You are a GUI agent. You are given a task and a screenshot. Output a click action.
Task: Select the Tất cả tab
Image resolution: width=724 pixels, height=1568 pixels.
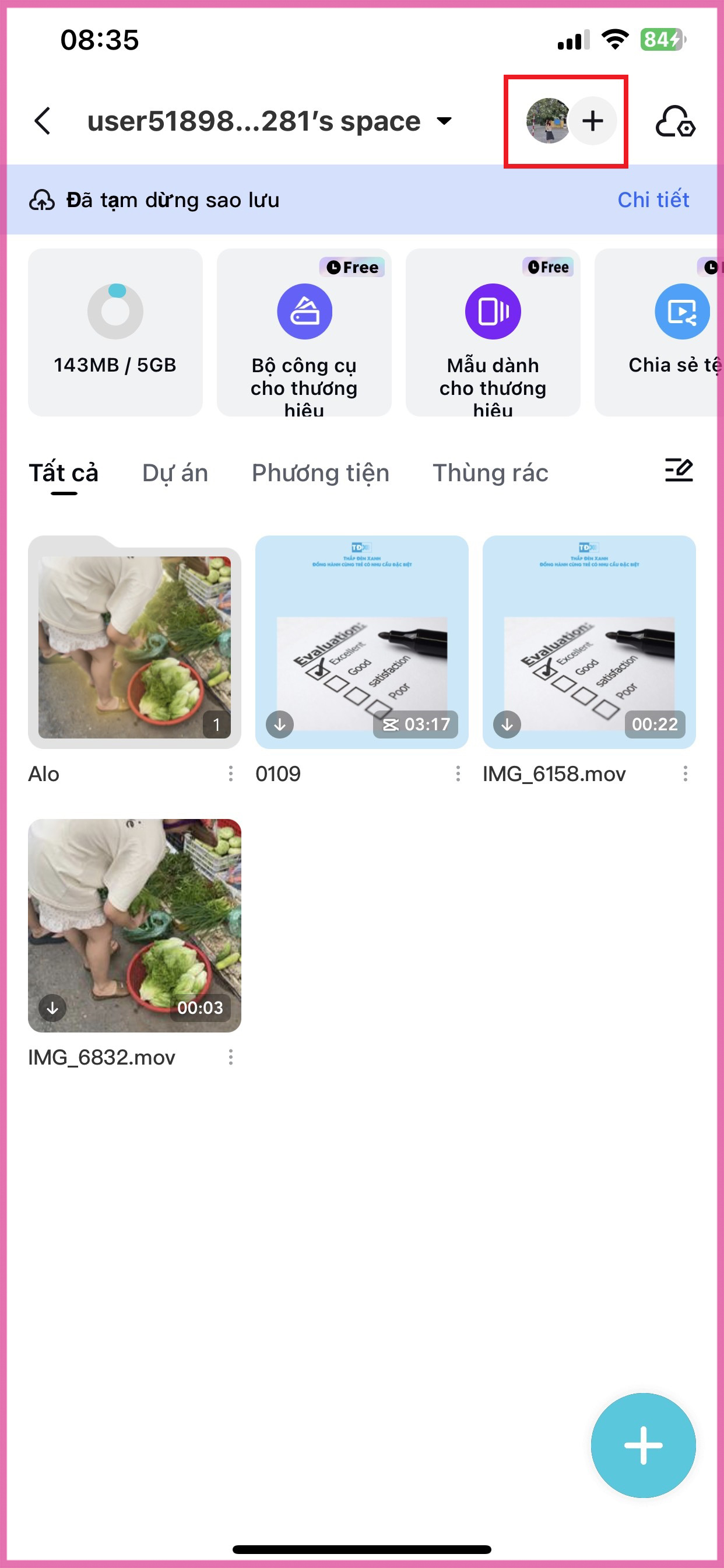tap(64, 473)
